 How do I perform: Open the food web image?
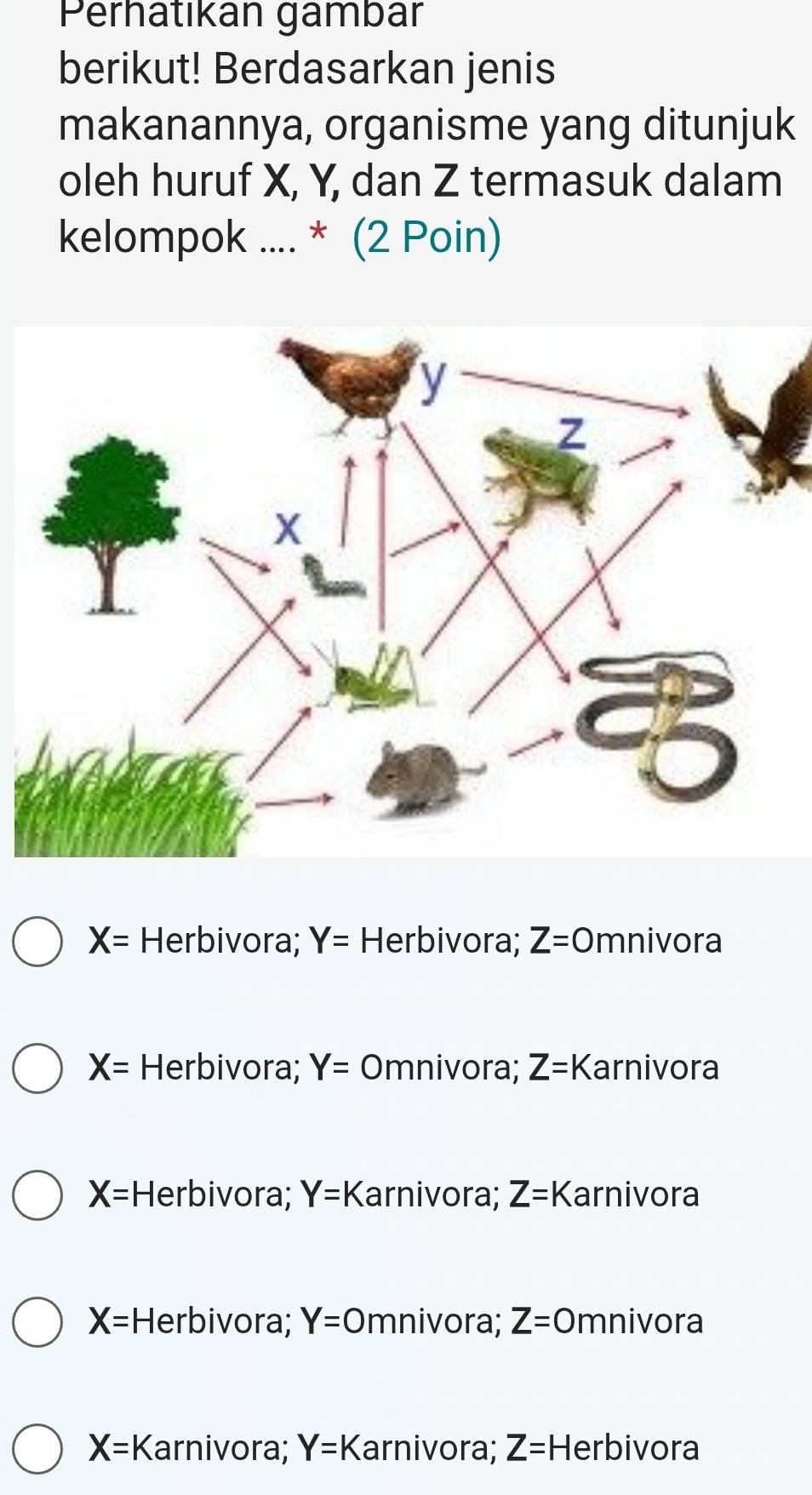tap(413, 592)
